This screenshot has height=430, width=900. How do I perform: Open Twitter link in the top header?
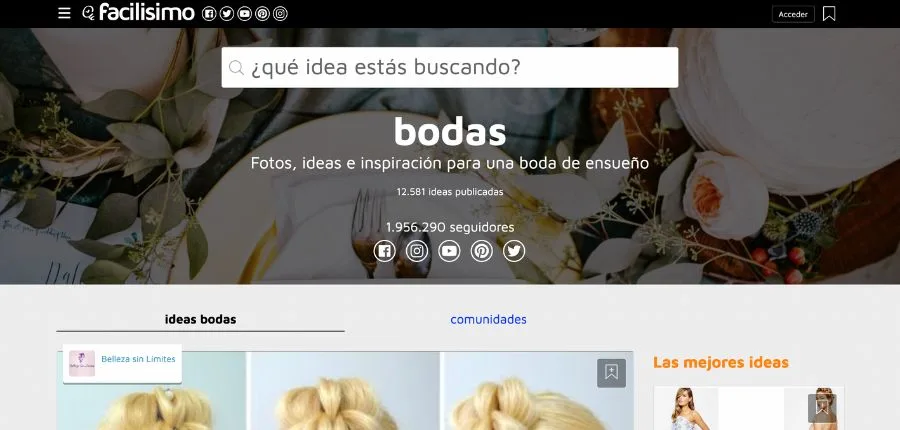[227, 13]
